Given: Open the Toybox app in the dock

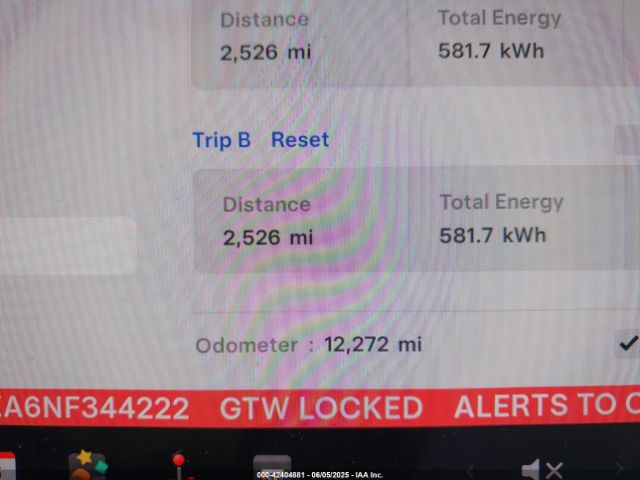Looking at the screenshot, I should pos(87,466).
